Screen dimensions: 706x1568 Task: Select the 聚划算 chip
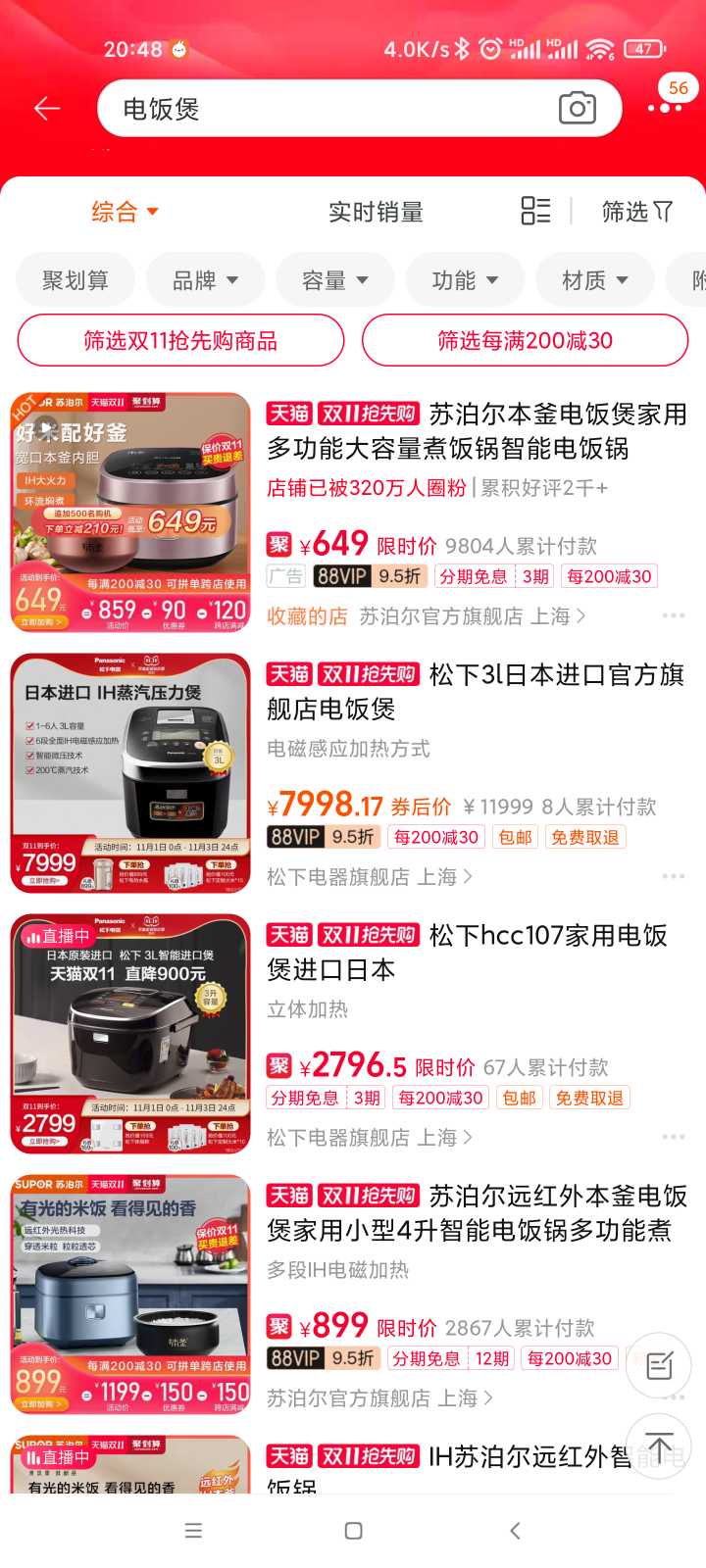pyautogui.click(x=76, y=280)
